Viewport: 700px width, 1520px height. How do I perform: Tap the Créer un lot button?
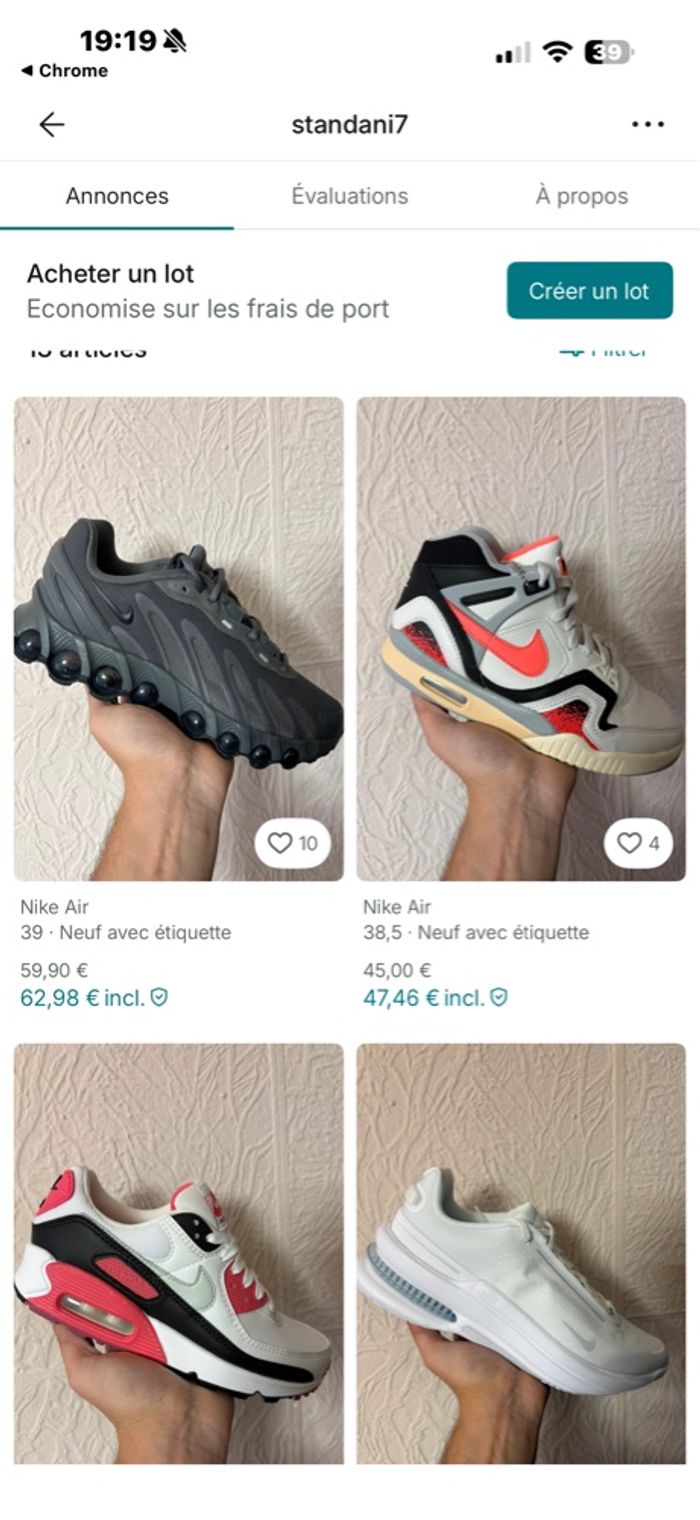click(589, 291)
